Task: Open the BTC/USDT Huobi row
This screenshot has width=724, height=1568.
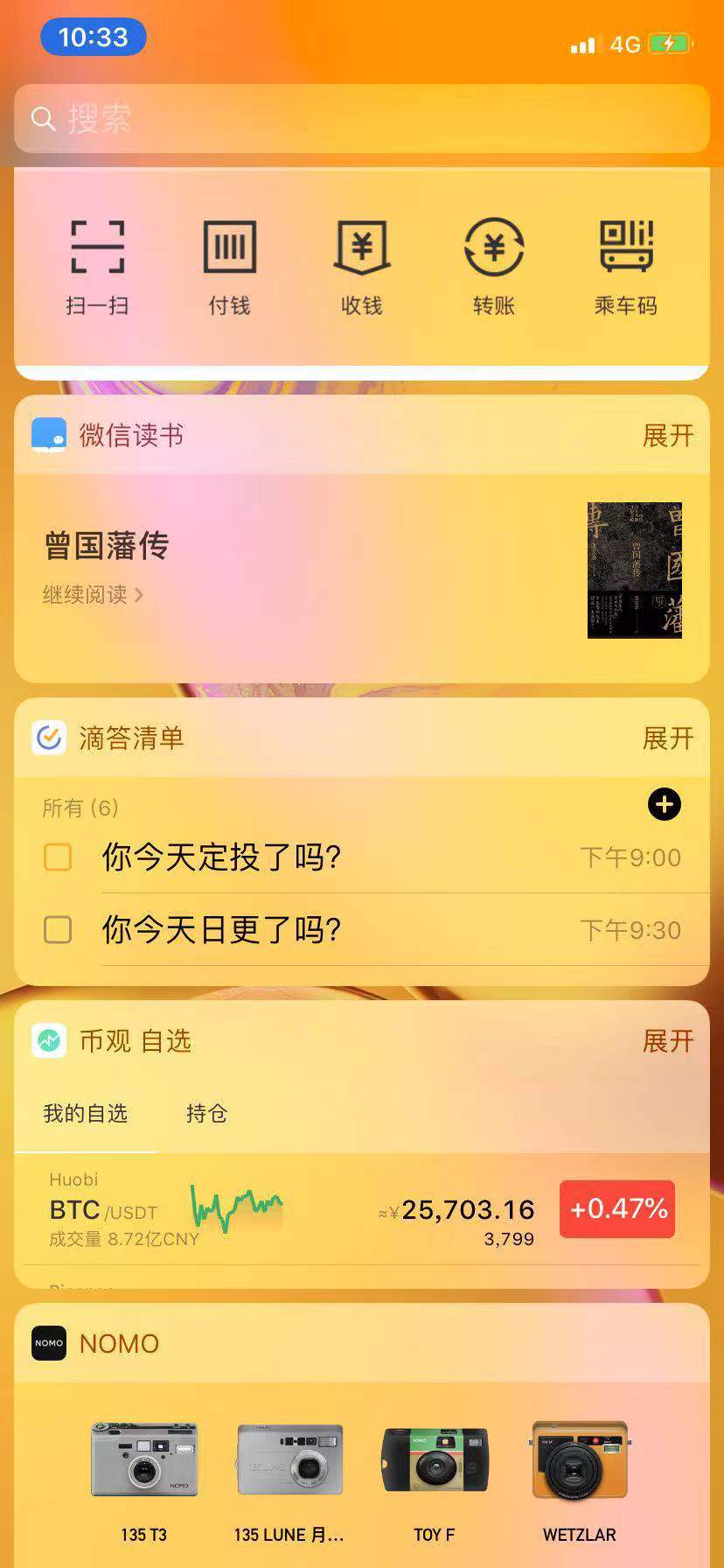Action: point(350,1211)
